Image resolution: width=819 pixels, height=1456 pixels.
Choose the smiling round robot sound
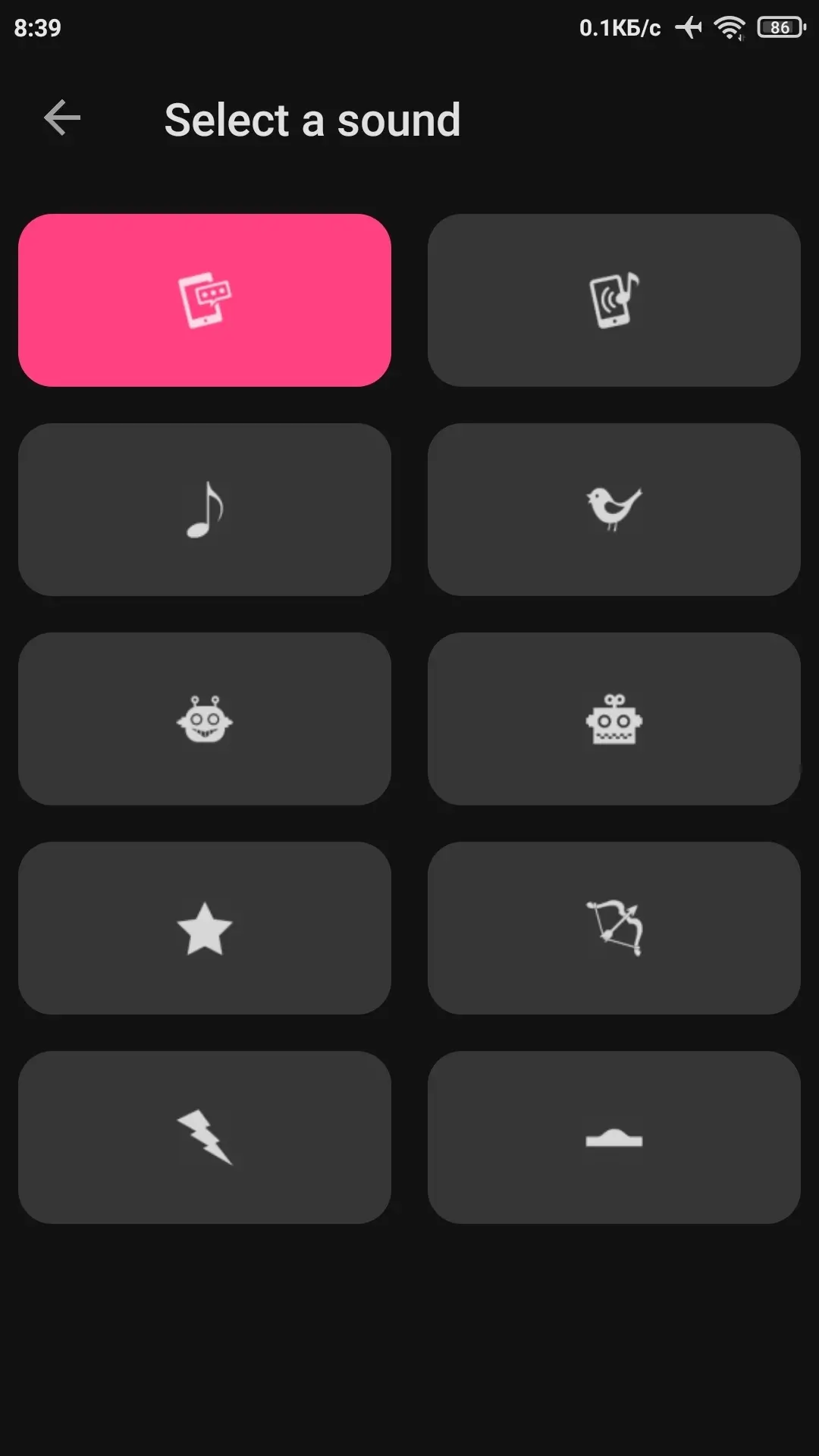(205, 719)
